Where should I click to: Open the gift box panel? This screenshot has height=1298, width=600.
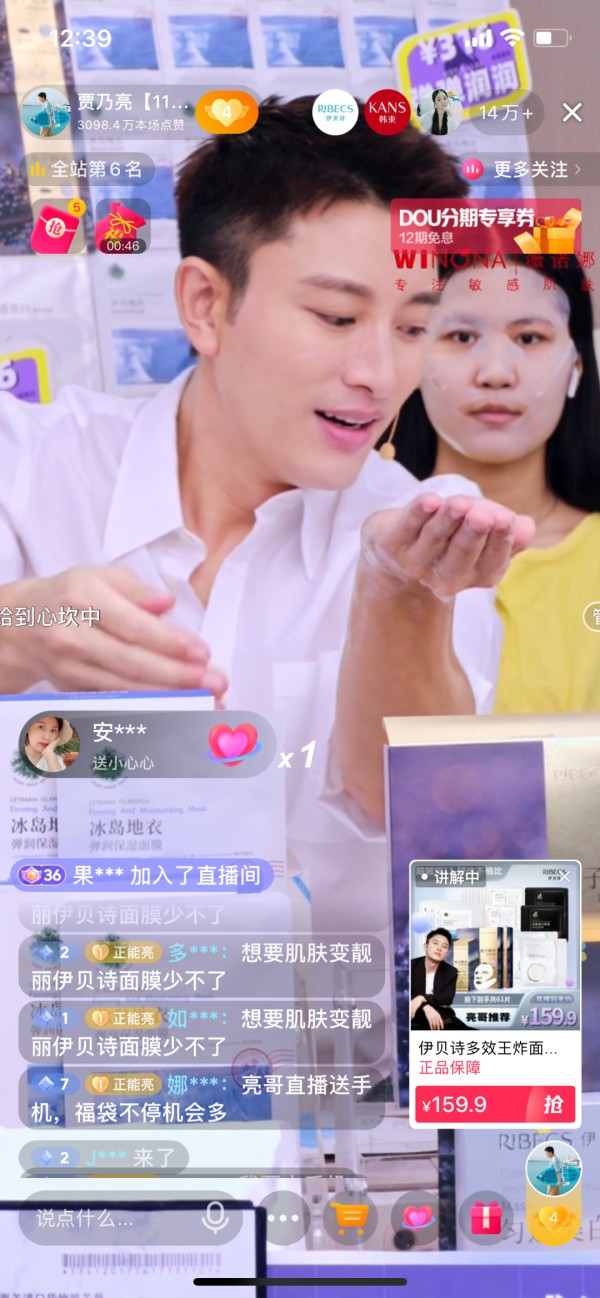pos(486,1218)
